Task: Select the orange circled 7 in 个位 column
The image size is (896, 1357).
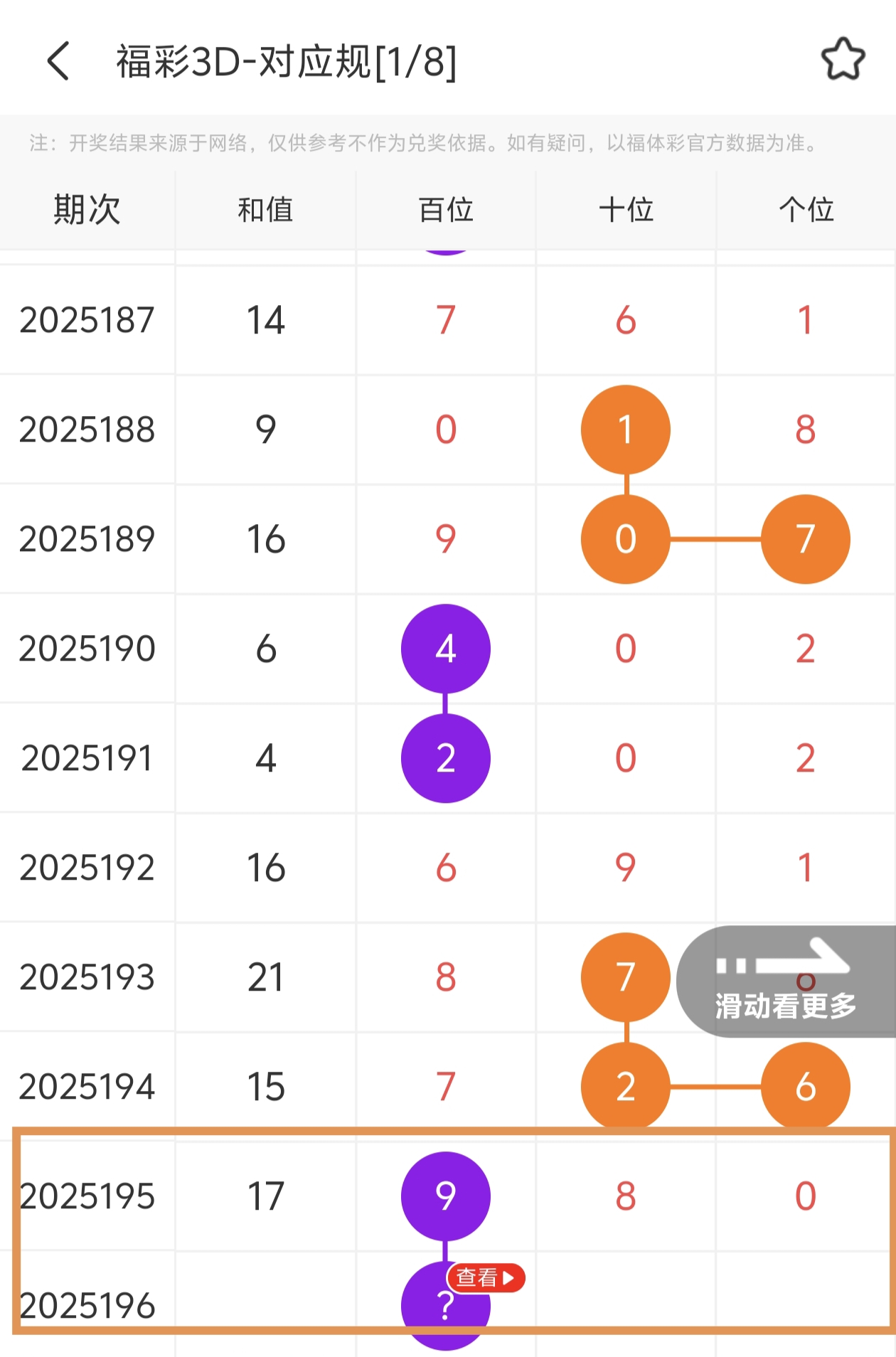Action: pos(804,540)
